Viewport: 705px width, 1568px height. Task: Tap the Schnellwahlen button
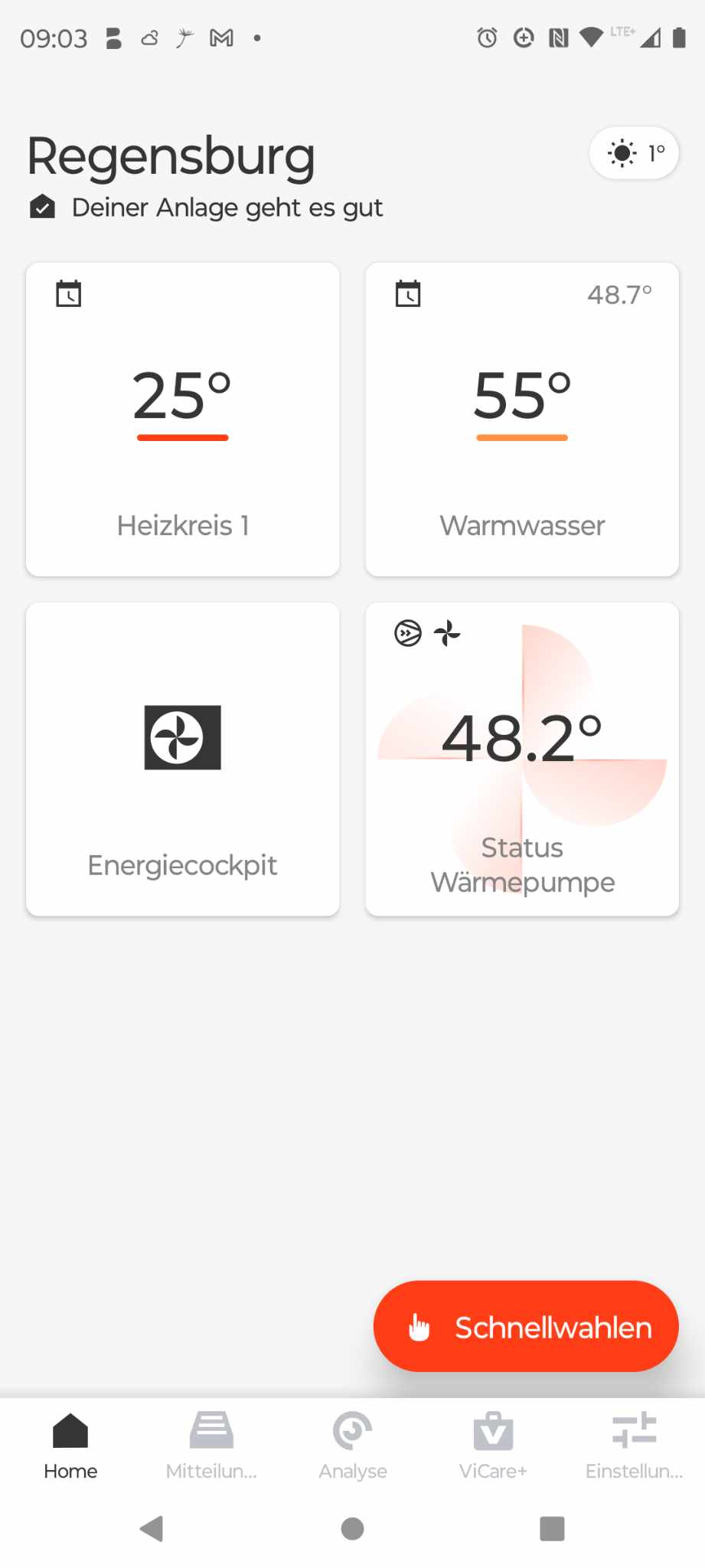pos(526,1327)
